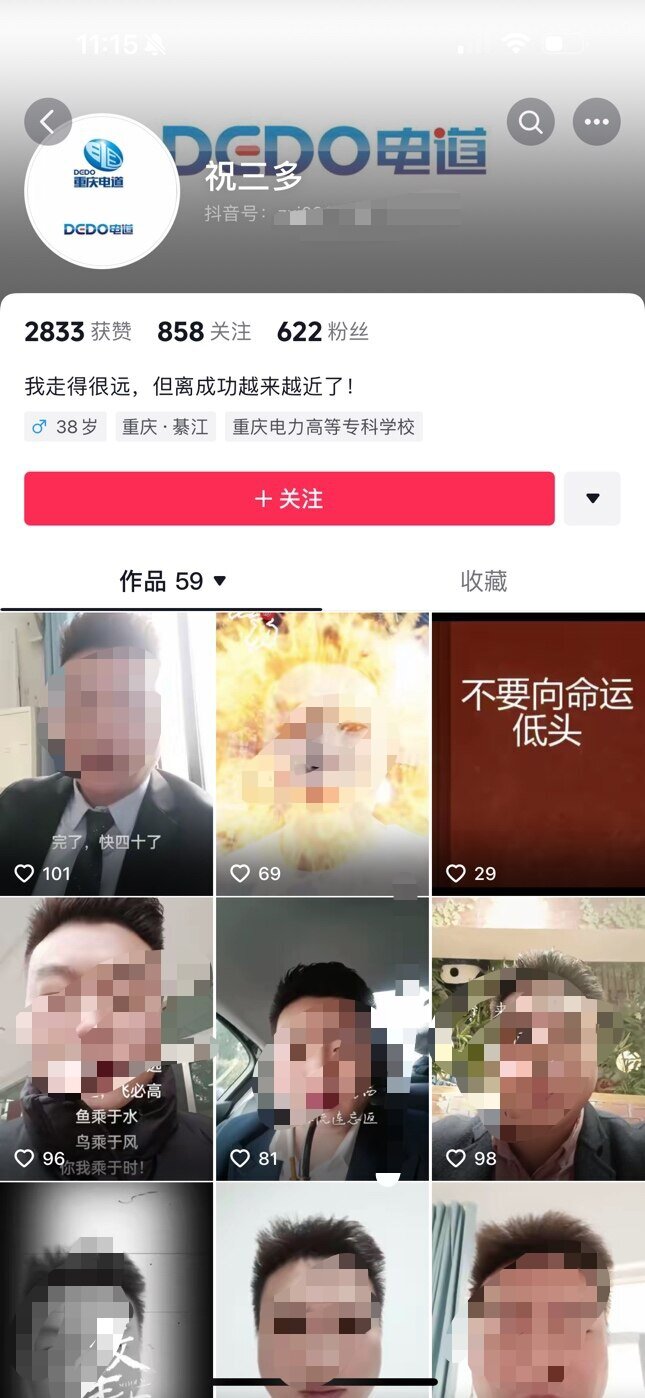Follow this user with the red 关注 button
Image resolution: width=645 pixels, height=1398 pixels.
pos(289,498)
